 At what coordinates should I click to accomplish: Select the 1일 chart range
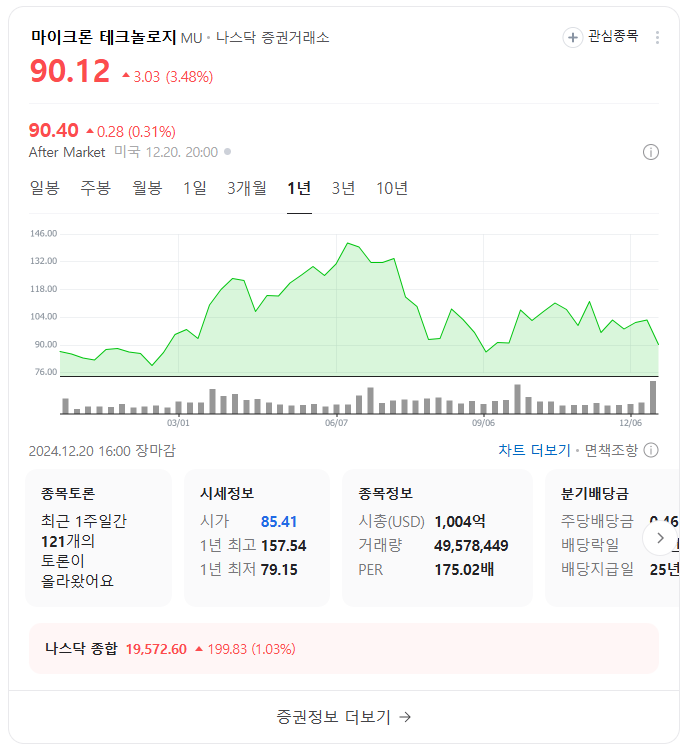pyautogui.click(x=195, y=188)
